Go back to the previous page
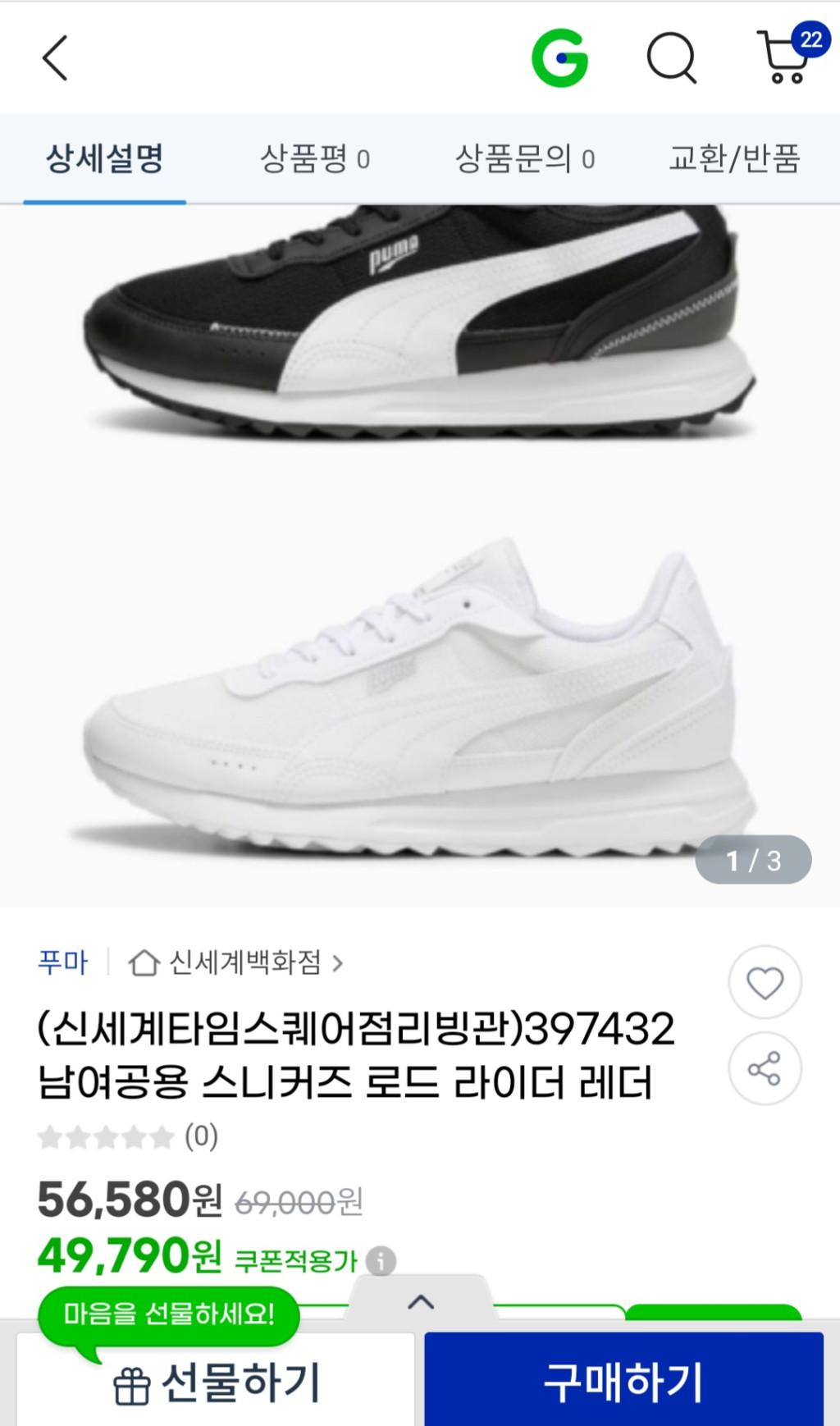This screenshot has width=840, height=1426. click(55, 58)
